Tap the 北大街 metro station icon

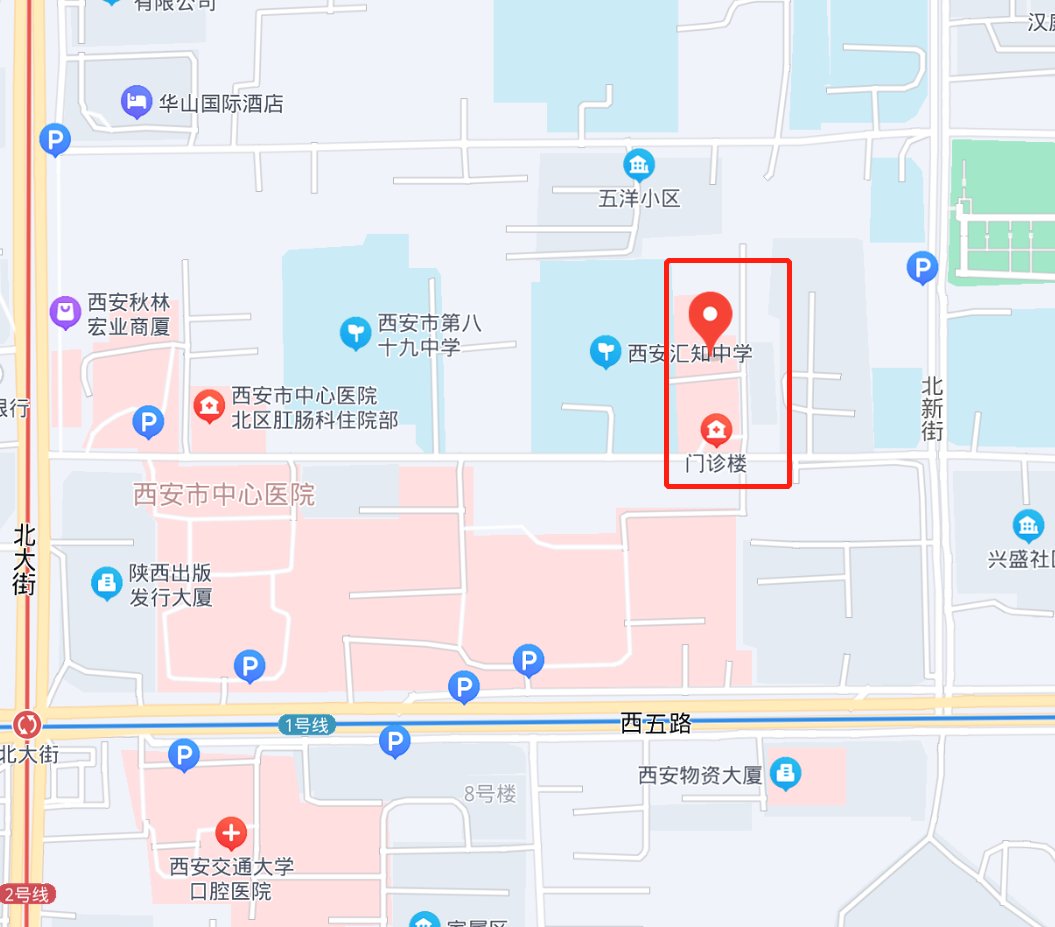click(27, 722)
